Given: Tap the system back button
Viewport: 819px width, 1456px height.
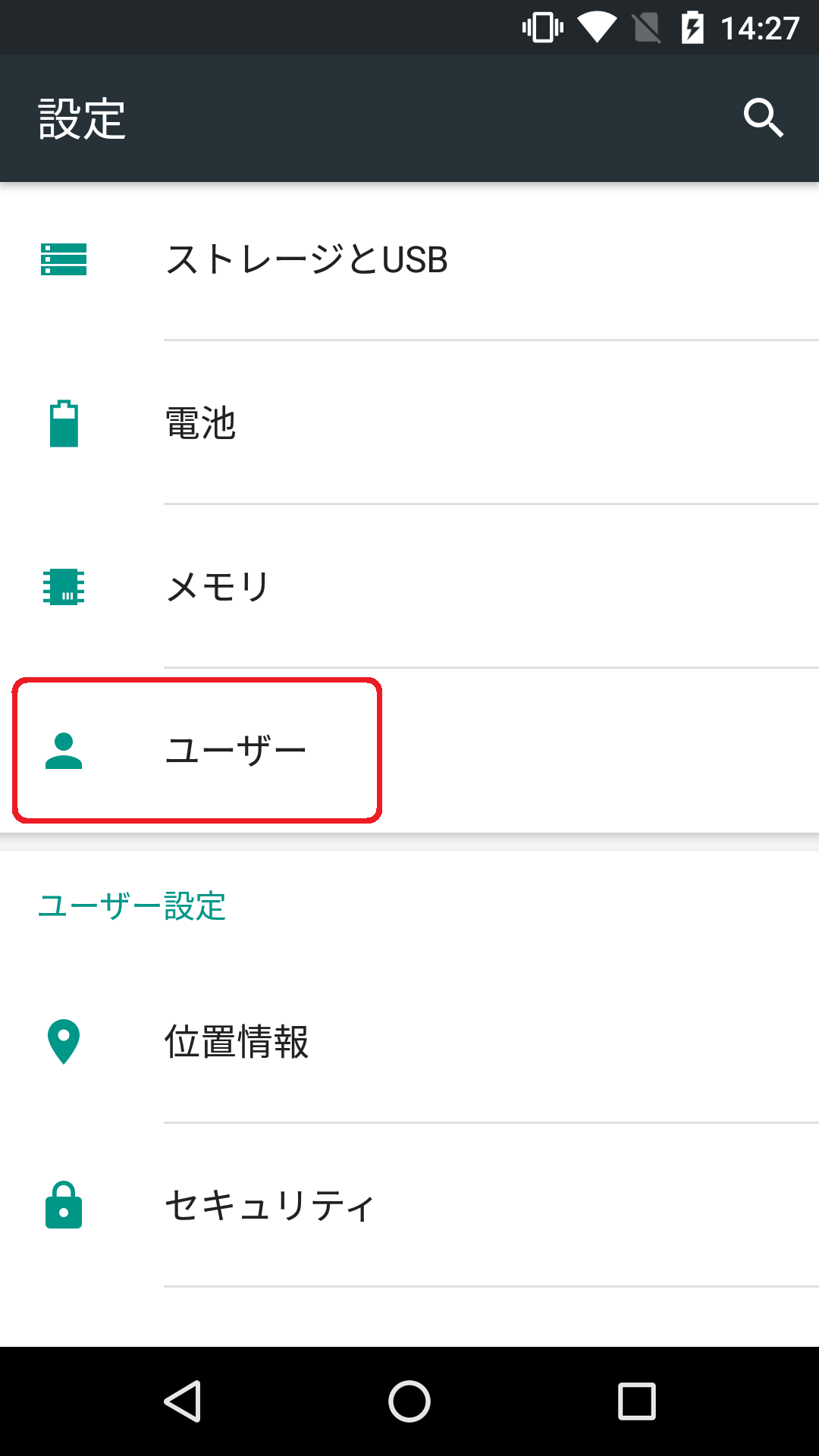Looking at the screenshot, I should [182, 1401].
